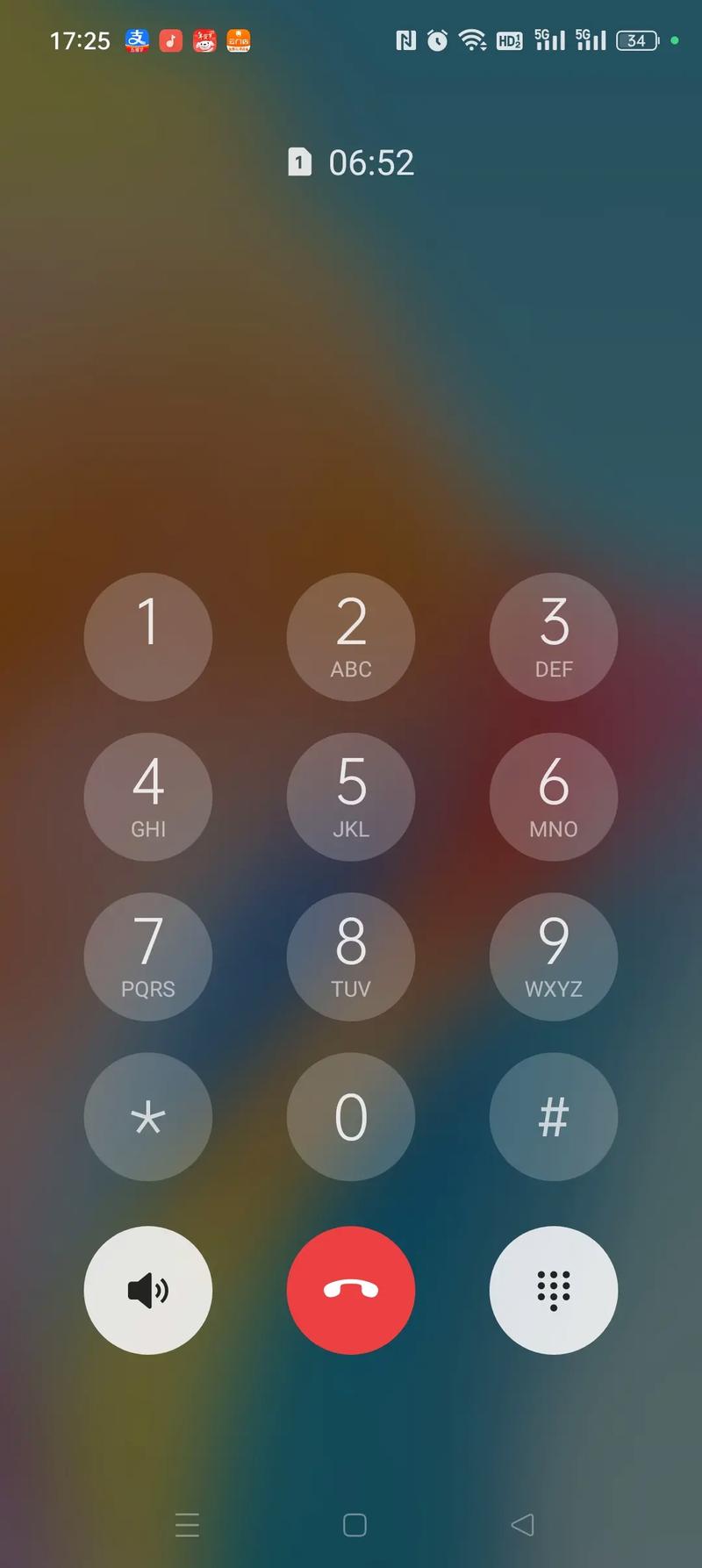The width and height of the screenshot is (702, 1568).
Task: Tap the 8 TUV key
Action: (x=350, y=956)
